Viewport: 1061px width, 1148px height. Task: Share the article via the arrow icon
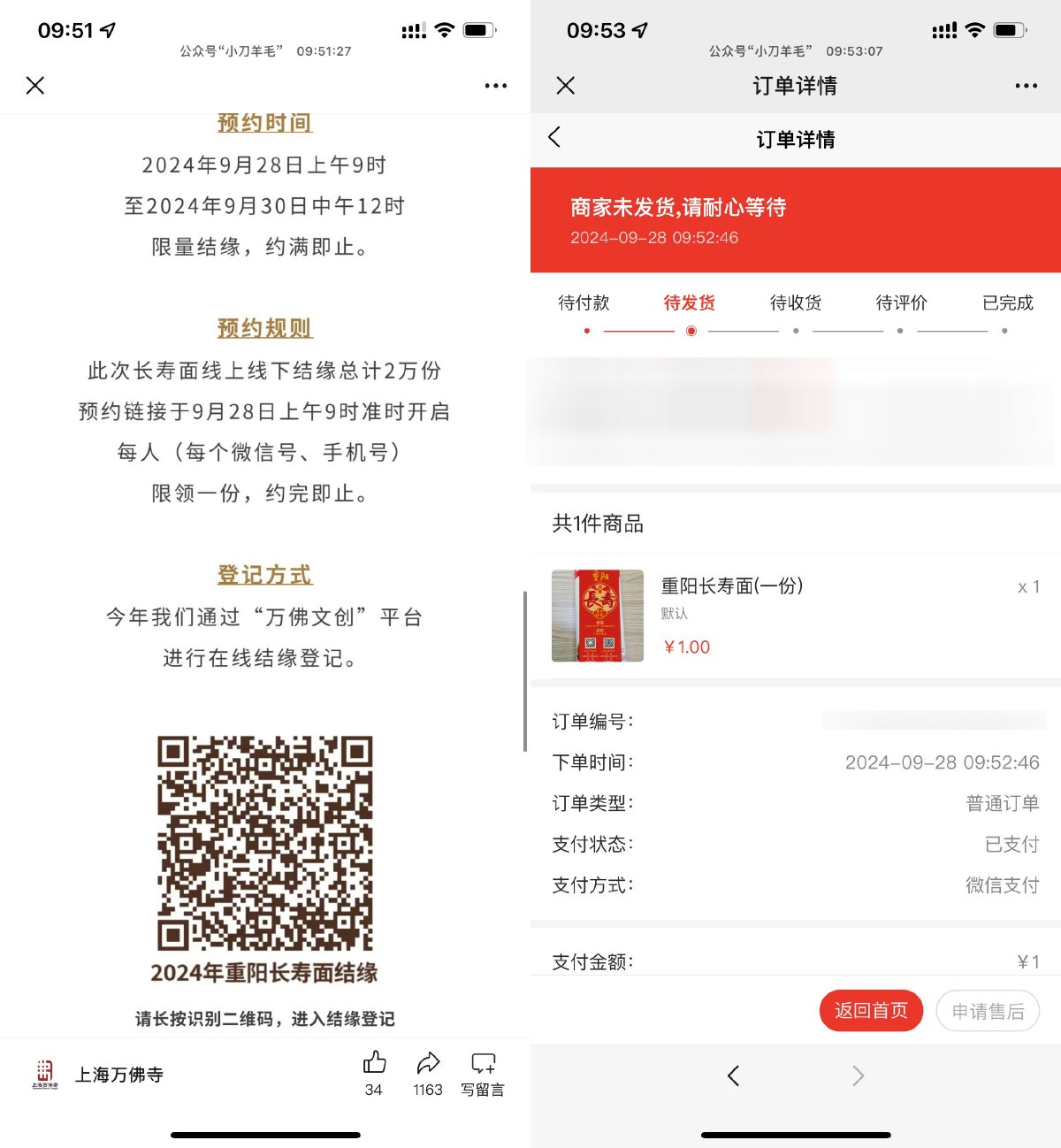(x=428, y=1072)
